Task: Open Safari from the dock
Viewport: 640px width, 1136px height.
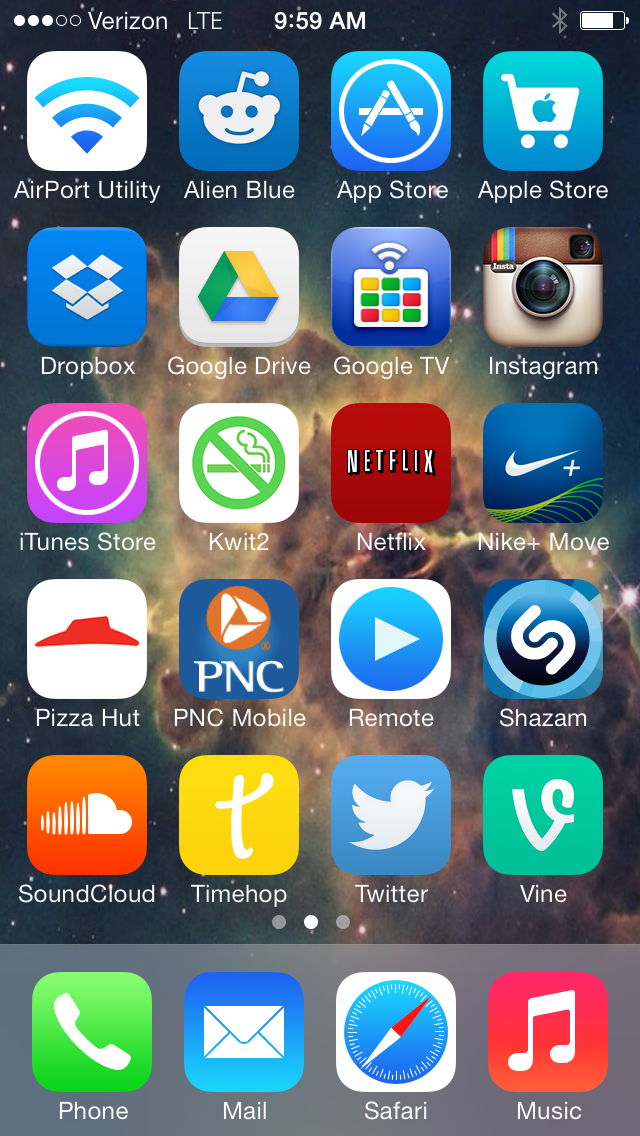Action: [396, 1032]
